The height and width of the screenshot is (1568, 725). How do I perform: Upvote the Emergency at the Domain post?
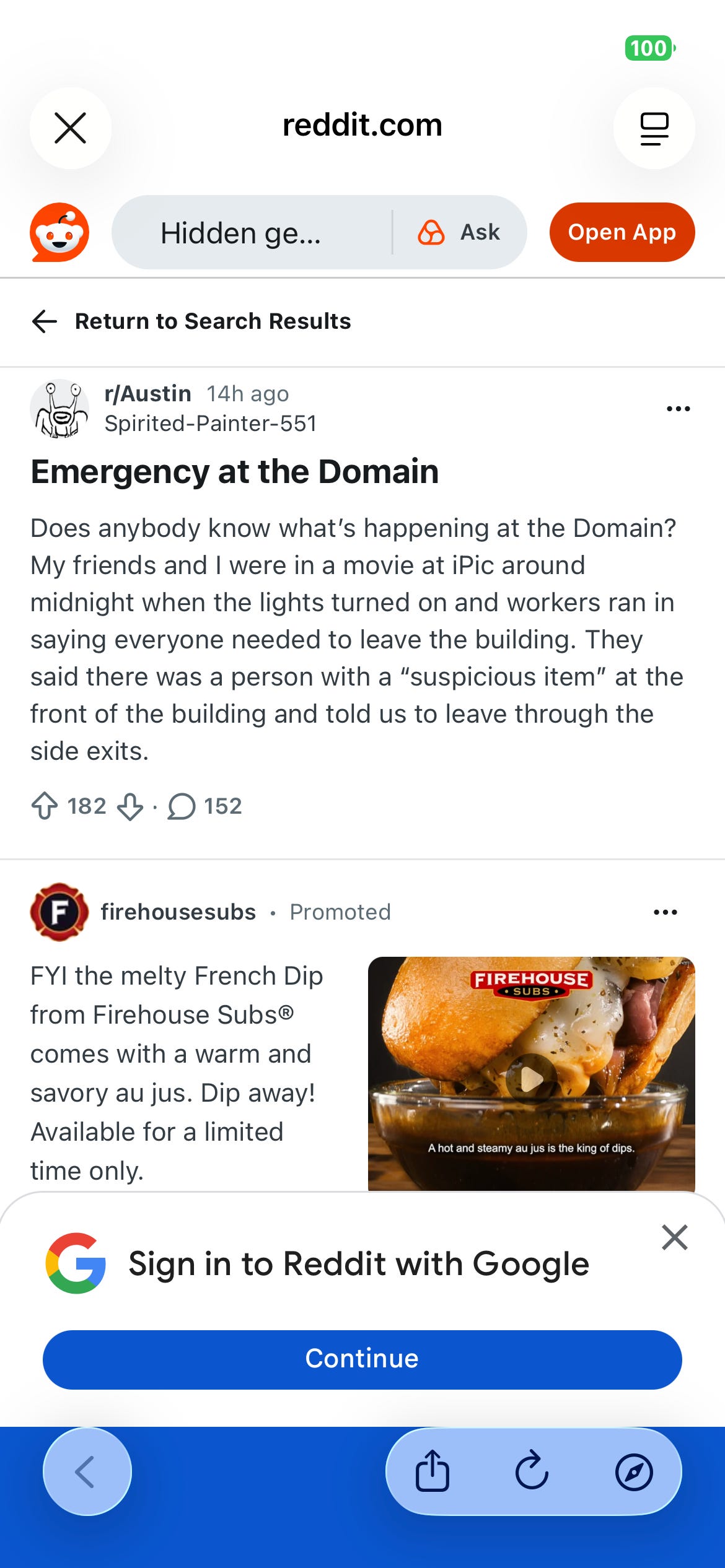pos(45,806)
